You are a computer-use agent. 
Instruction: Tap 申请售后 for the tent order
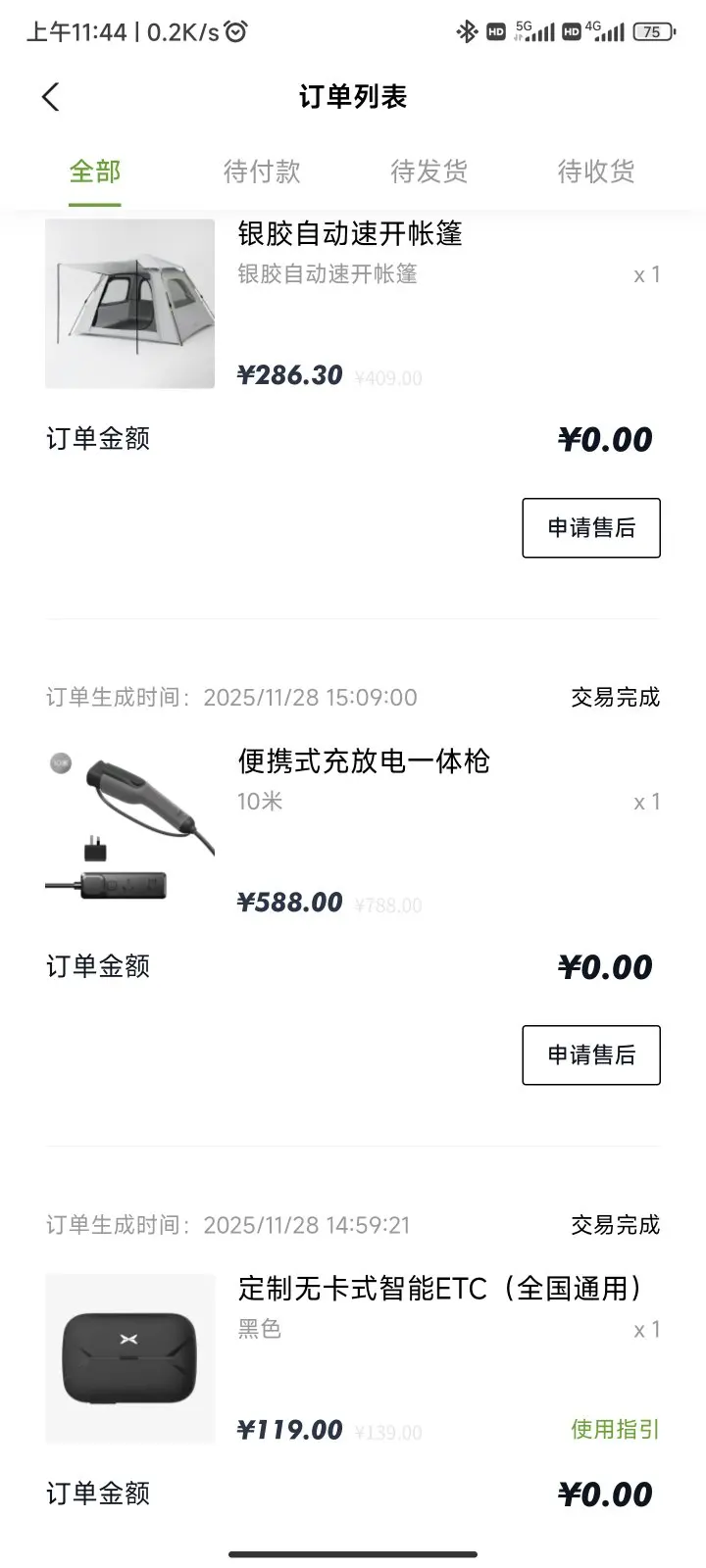point(590,528)
